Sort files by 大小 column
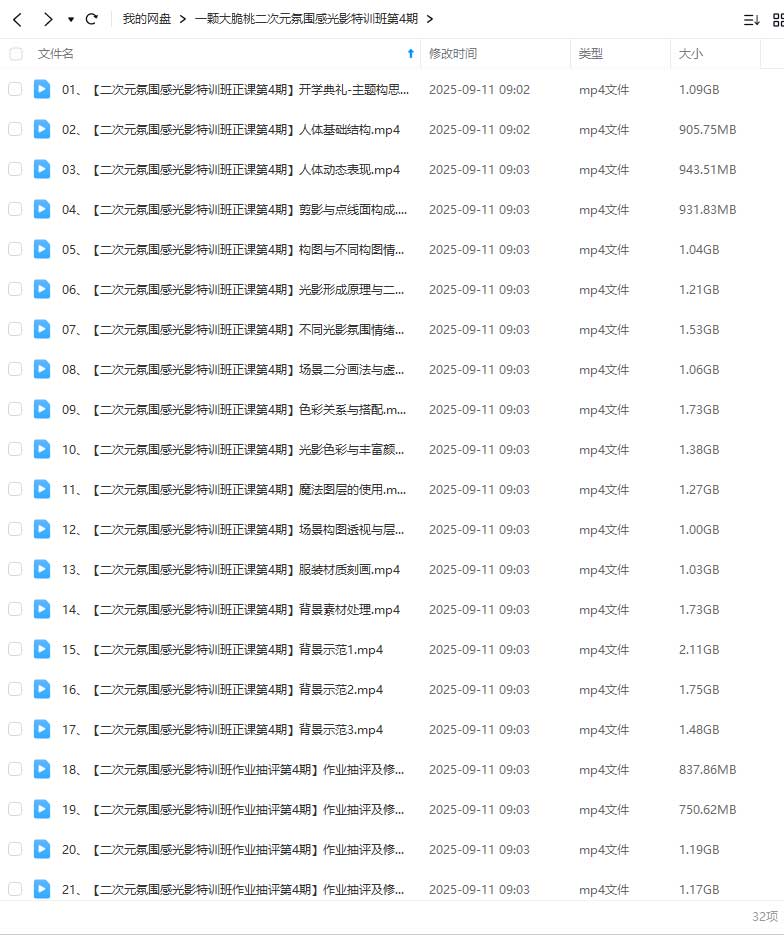This screenshot has width=784, height=935. (x=691, y=54)
